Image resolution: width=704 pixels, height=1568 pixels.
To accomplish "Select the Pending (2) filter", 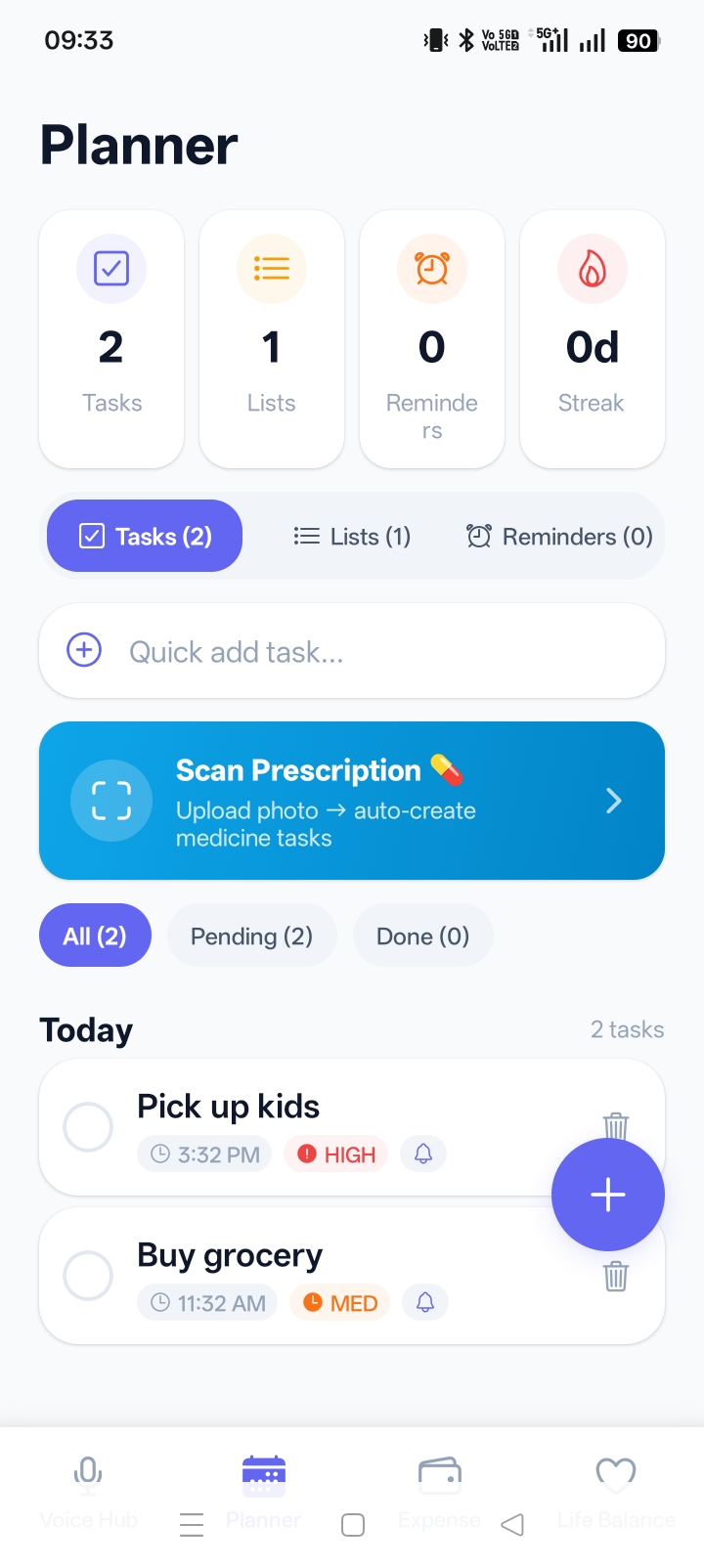I will pos(251,936).
